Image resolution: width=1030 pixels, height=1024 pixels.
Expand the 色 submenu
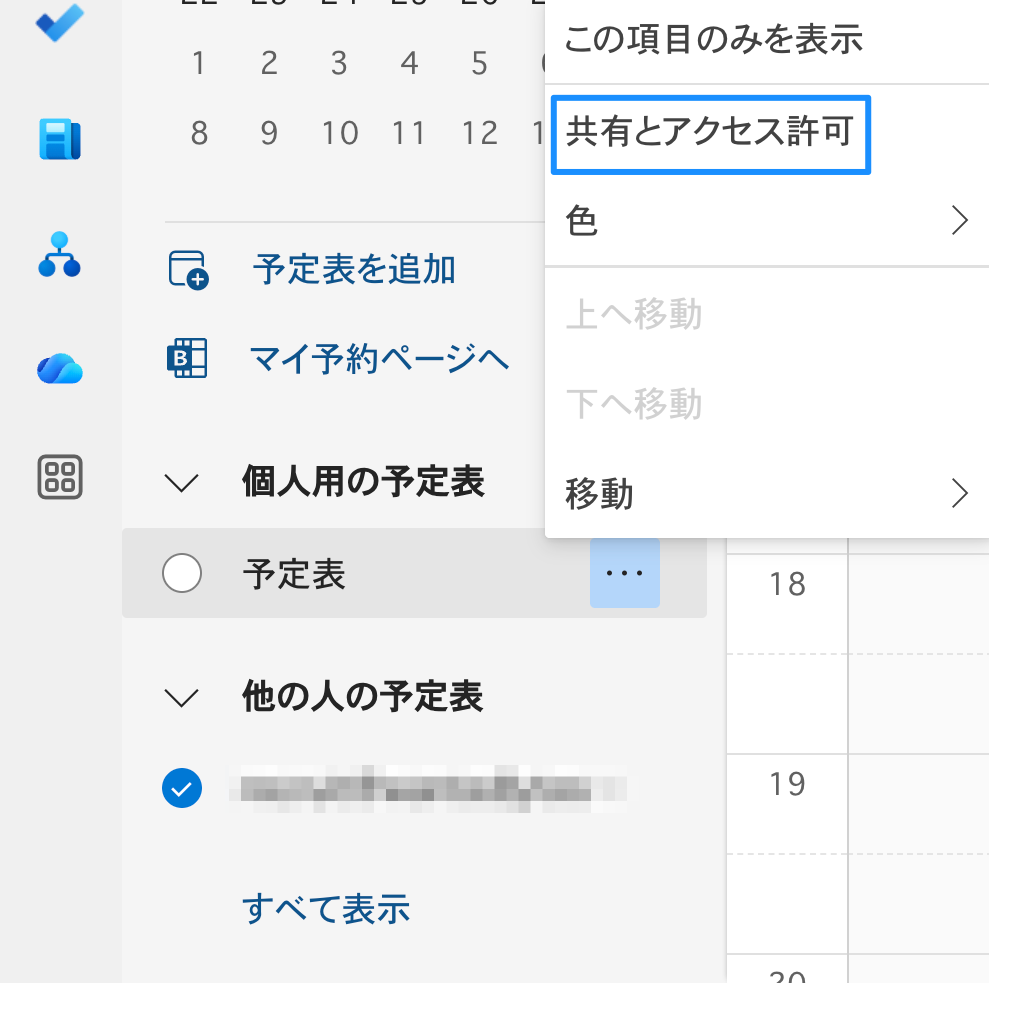coord(765,221)
